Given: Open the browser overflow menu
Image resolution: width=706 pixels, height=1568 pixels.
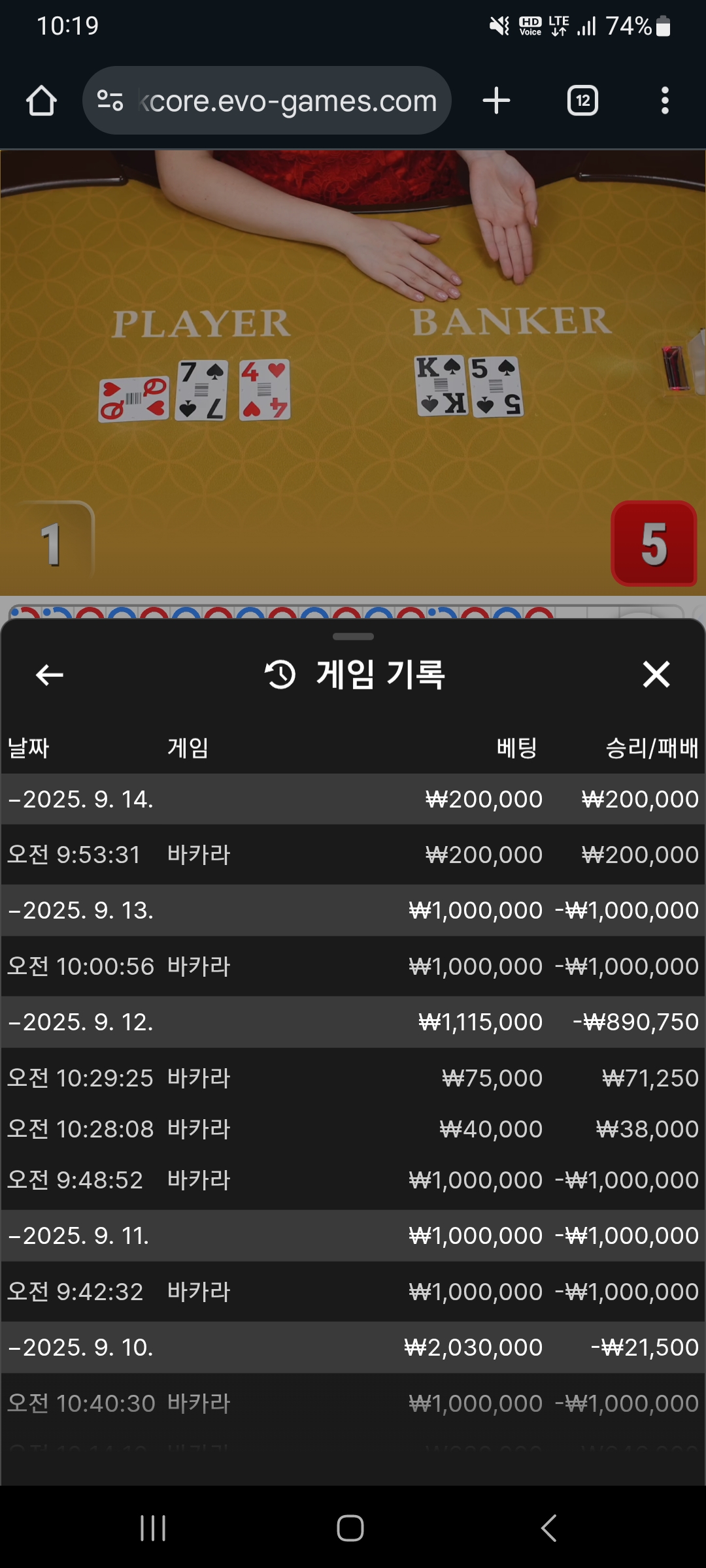Looking at the screenshot, I should (665, 101).
